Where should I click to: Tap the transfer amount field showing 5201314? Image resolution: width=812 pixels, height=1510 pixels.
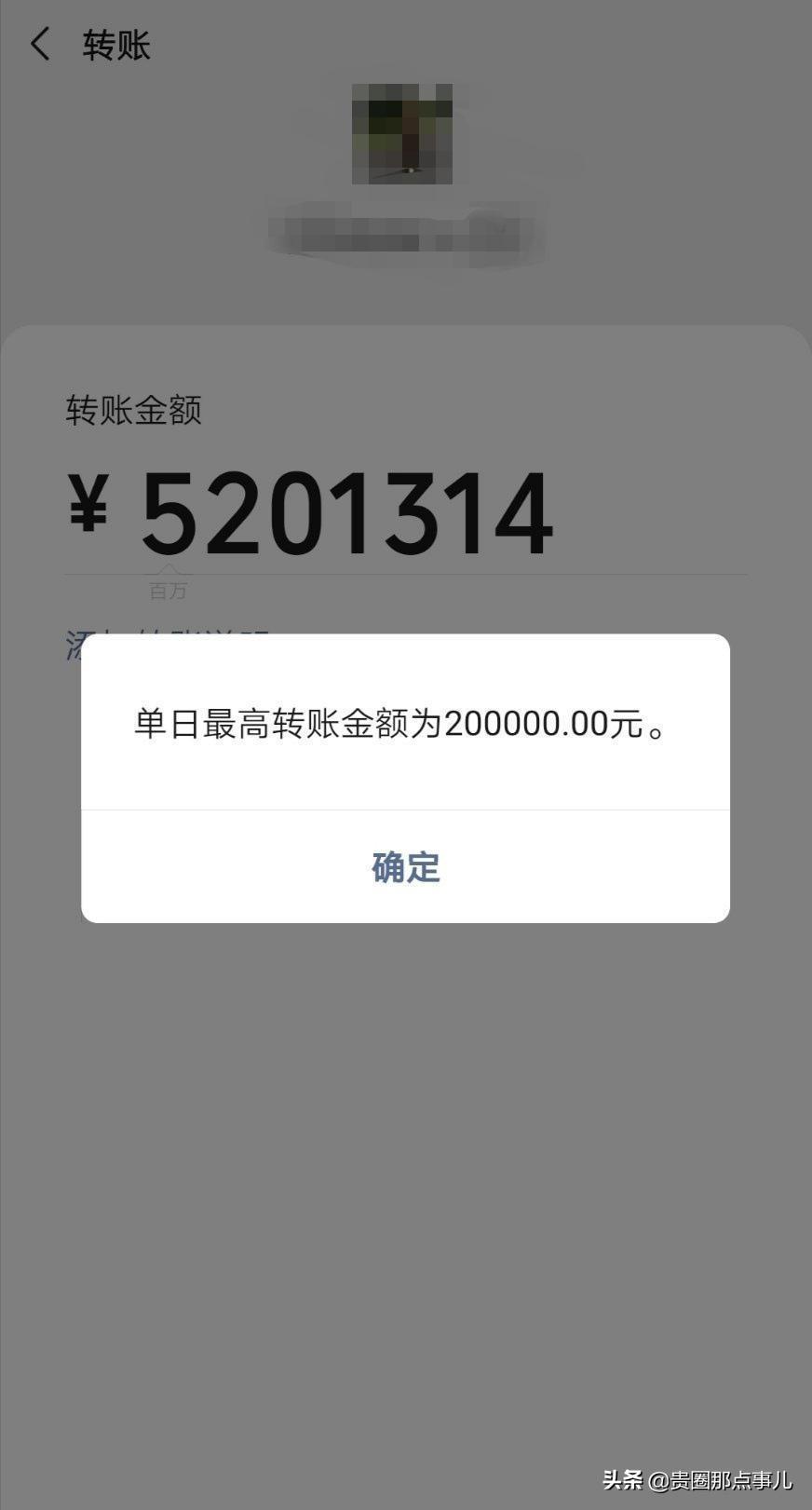406,515
